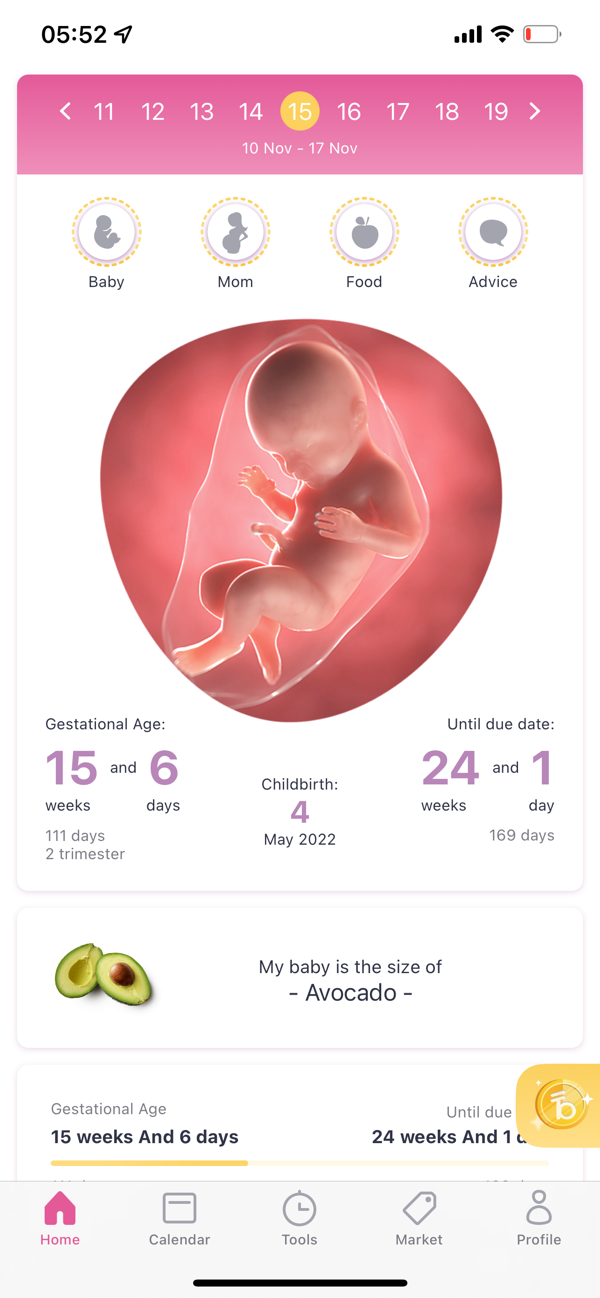Open the Advice section
This screenshot has width=600, height=1298.
(x=493, y=244)
